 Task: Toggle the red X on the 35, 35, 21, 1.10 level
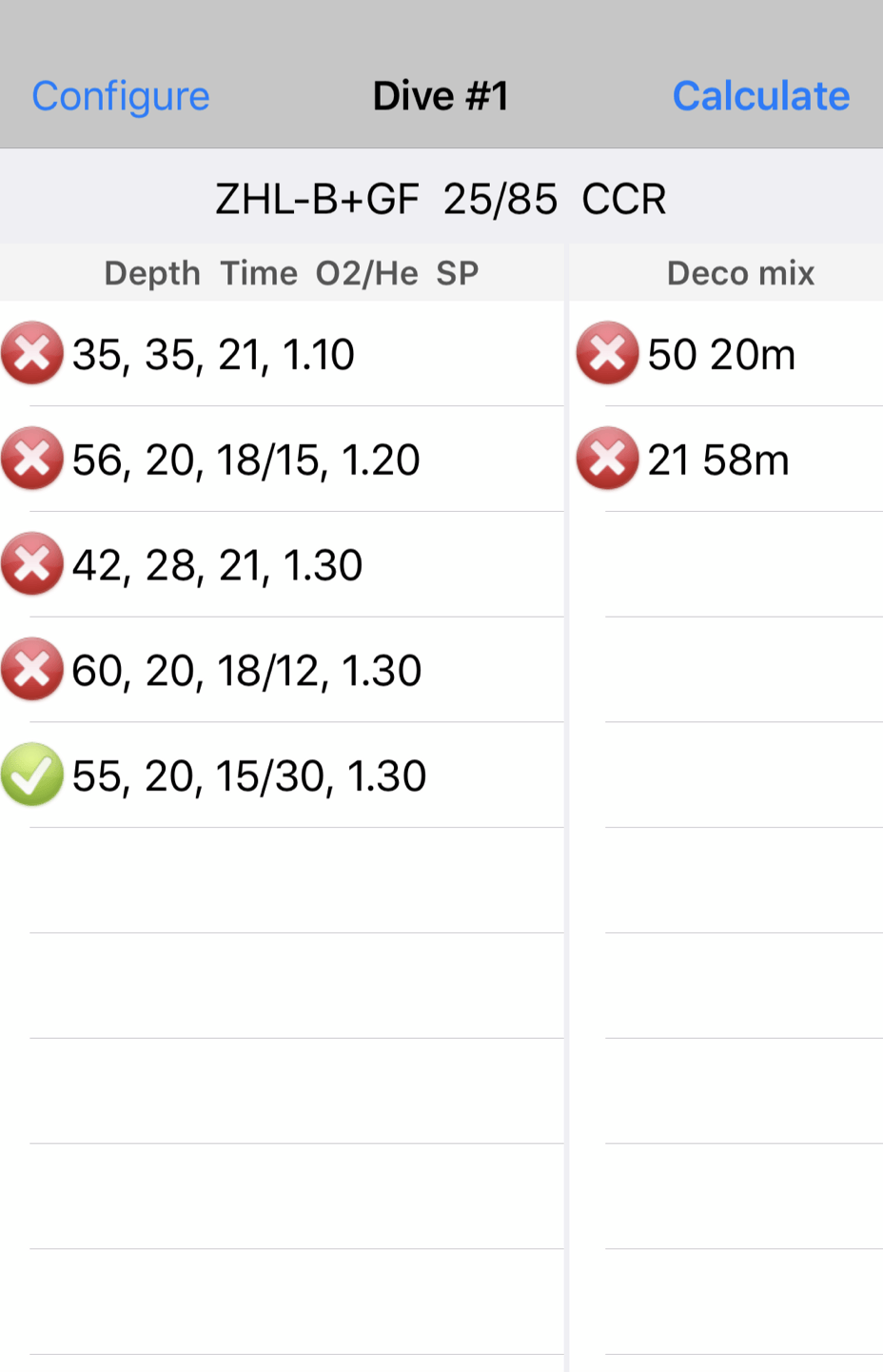[x=32, y=354]
